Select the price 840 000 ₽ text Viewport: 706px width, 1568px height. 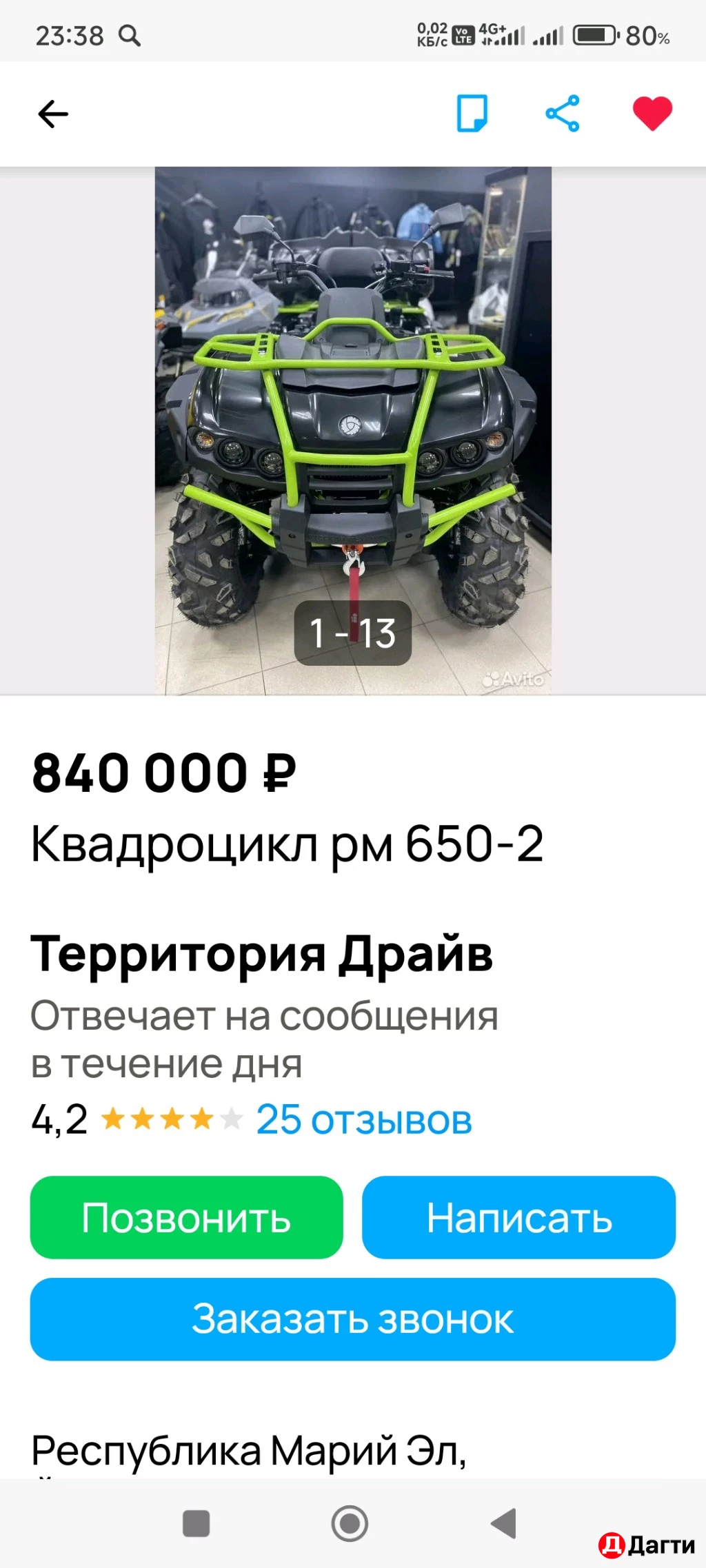click(x=164, y=773)
